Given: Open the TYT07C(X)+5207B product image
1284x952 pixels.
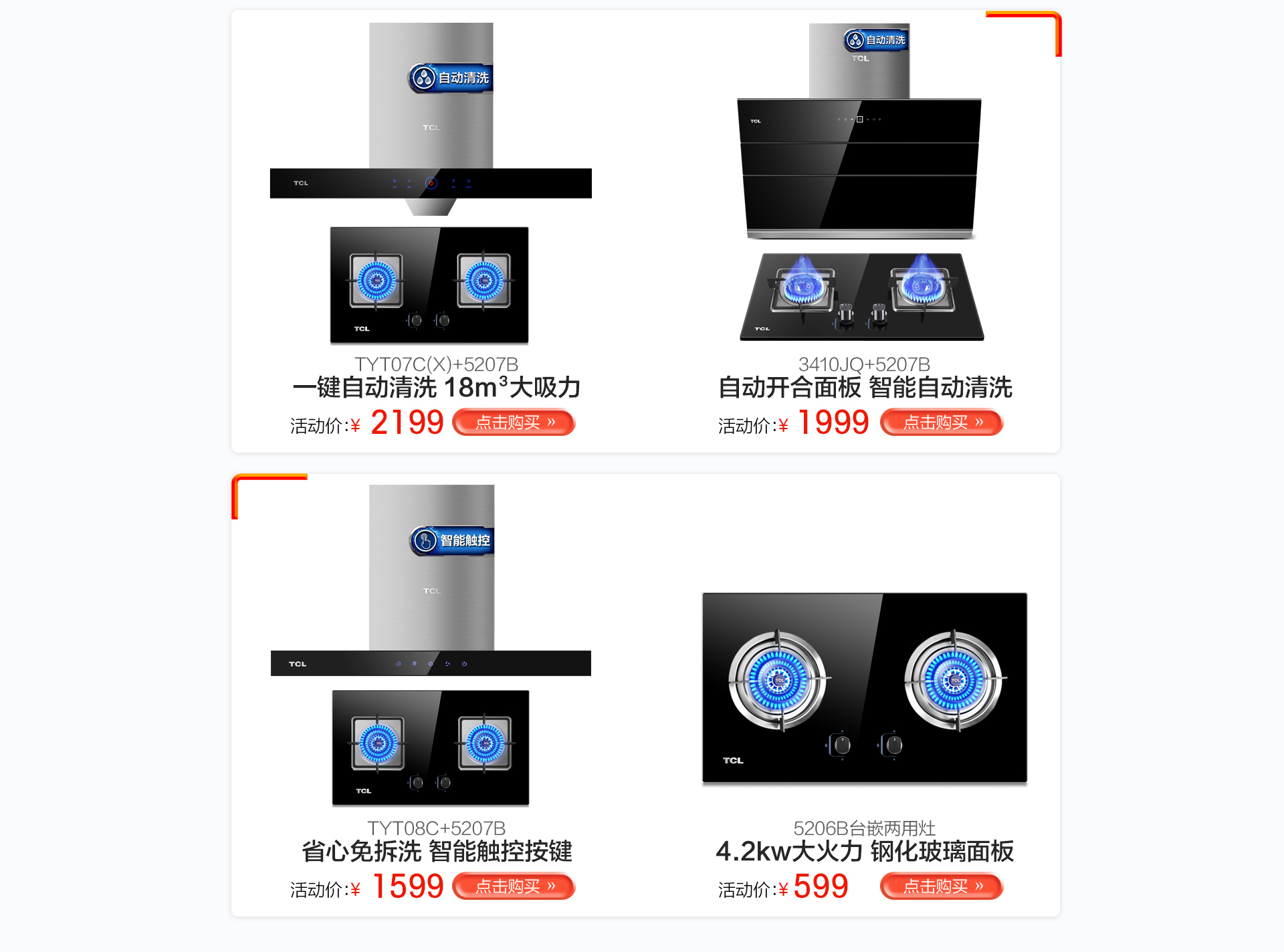Looking at the screenshot, I should click(431, 184).
